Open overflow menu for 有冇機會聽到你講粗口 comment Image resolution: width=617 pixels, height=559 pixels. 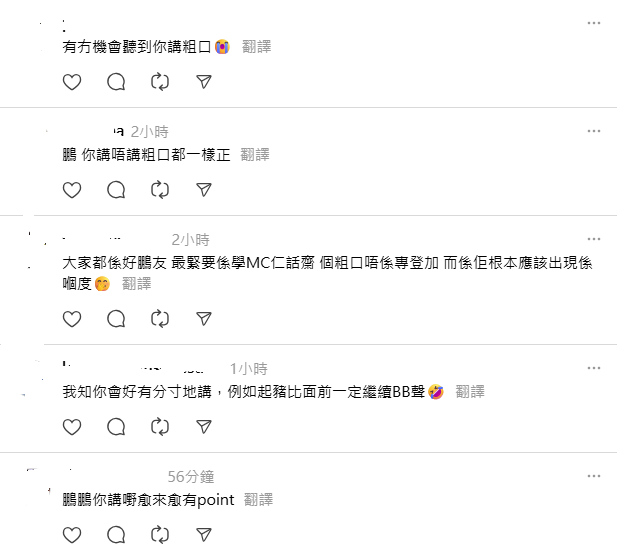click(x=595, y=23)
